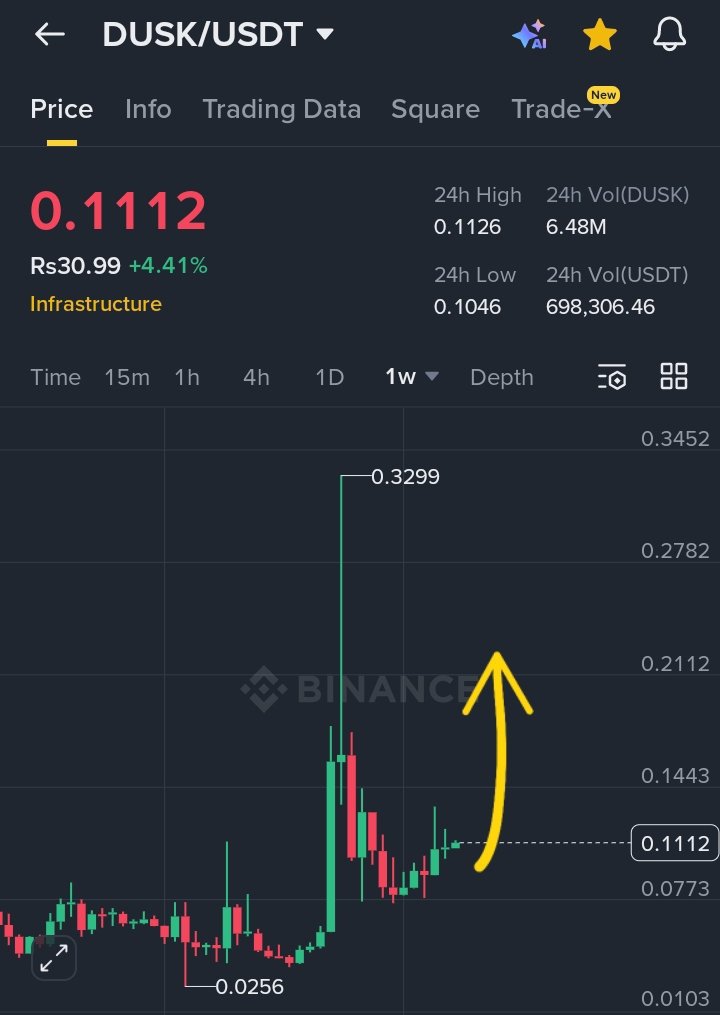Go back using the arrow
This screenshot has width=720, height=1015.
coord(49,34)
